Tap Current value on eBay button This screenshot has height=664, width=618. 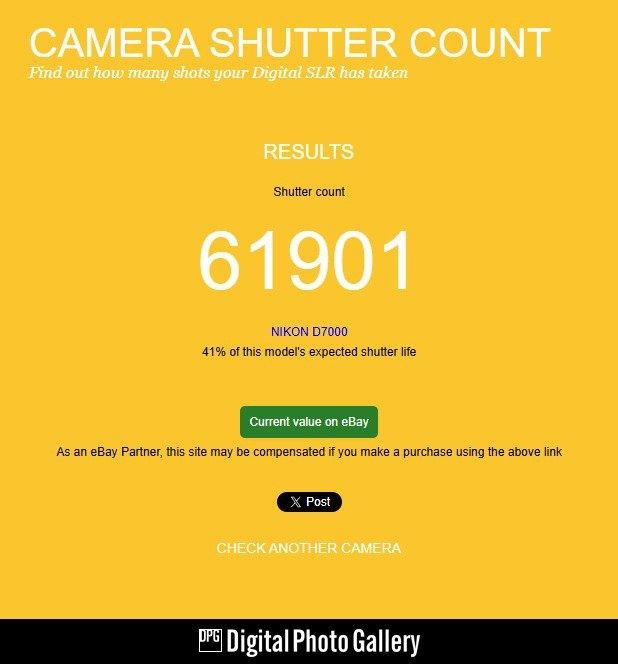309,422
